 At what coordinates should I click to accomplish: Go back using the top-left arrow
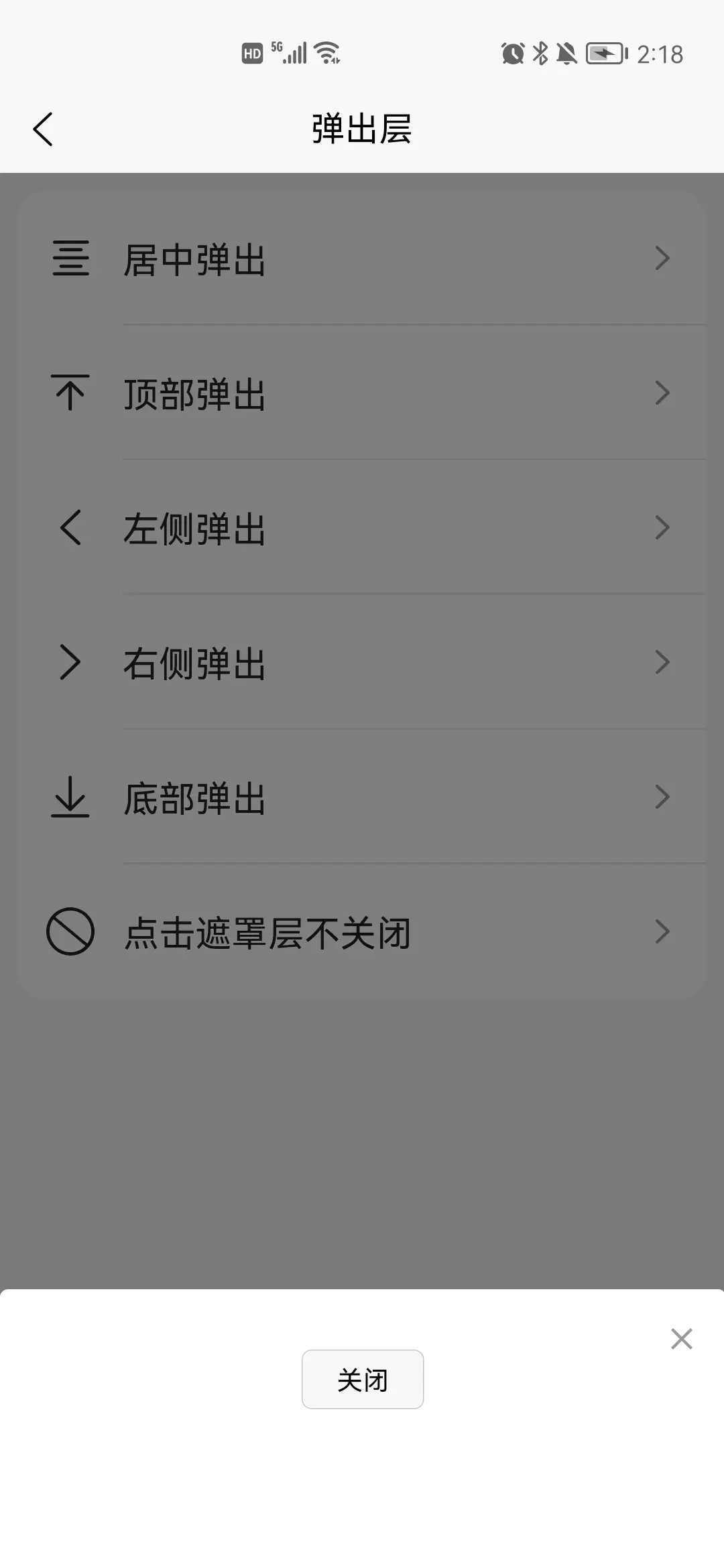[43, 129]
